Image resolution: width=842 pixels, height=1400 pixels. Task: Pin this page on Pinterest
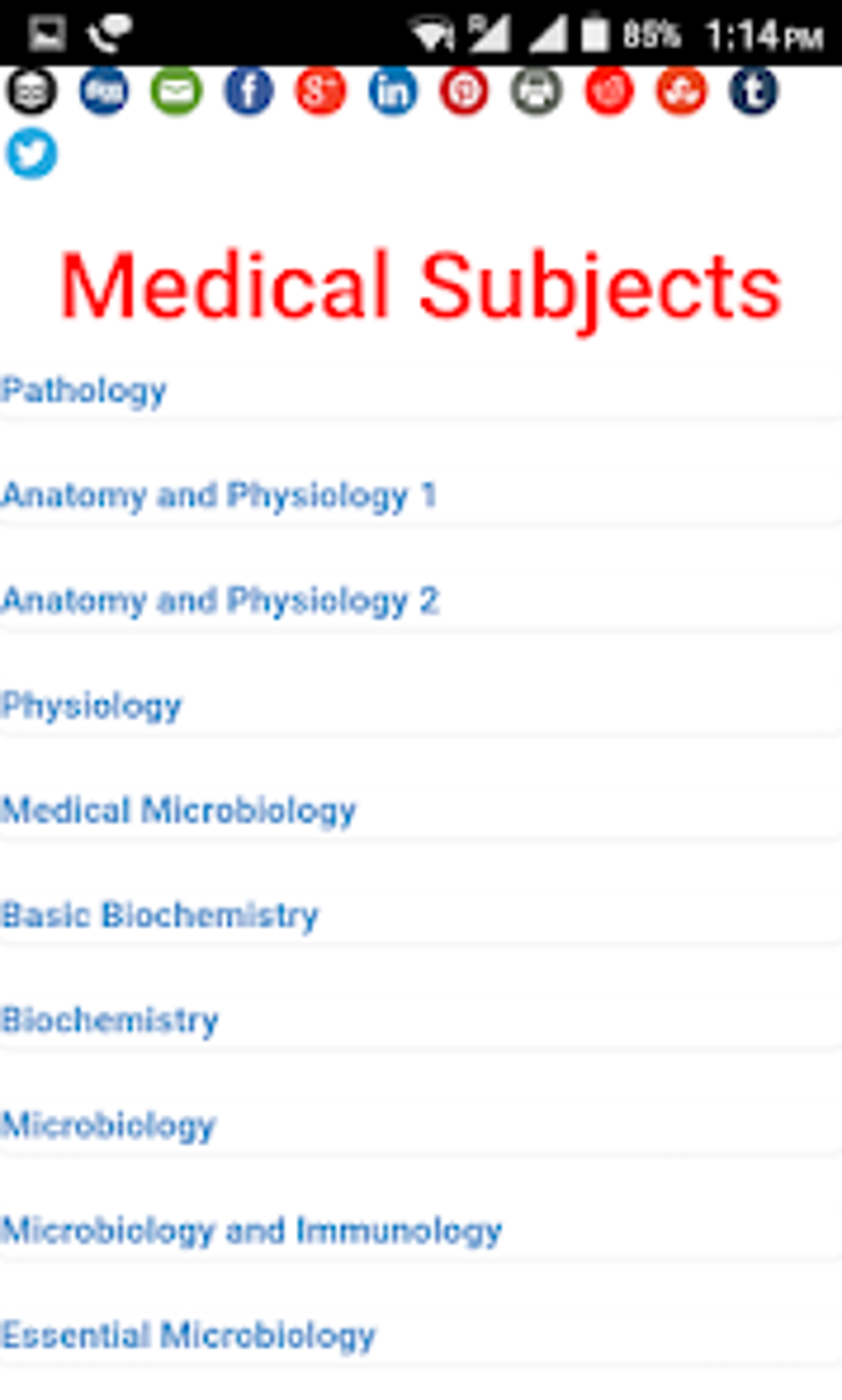464,91
